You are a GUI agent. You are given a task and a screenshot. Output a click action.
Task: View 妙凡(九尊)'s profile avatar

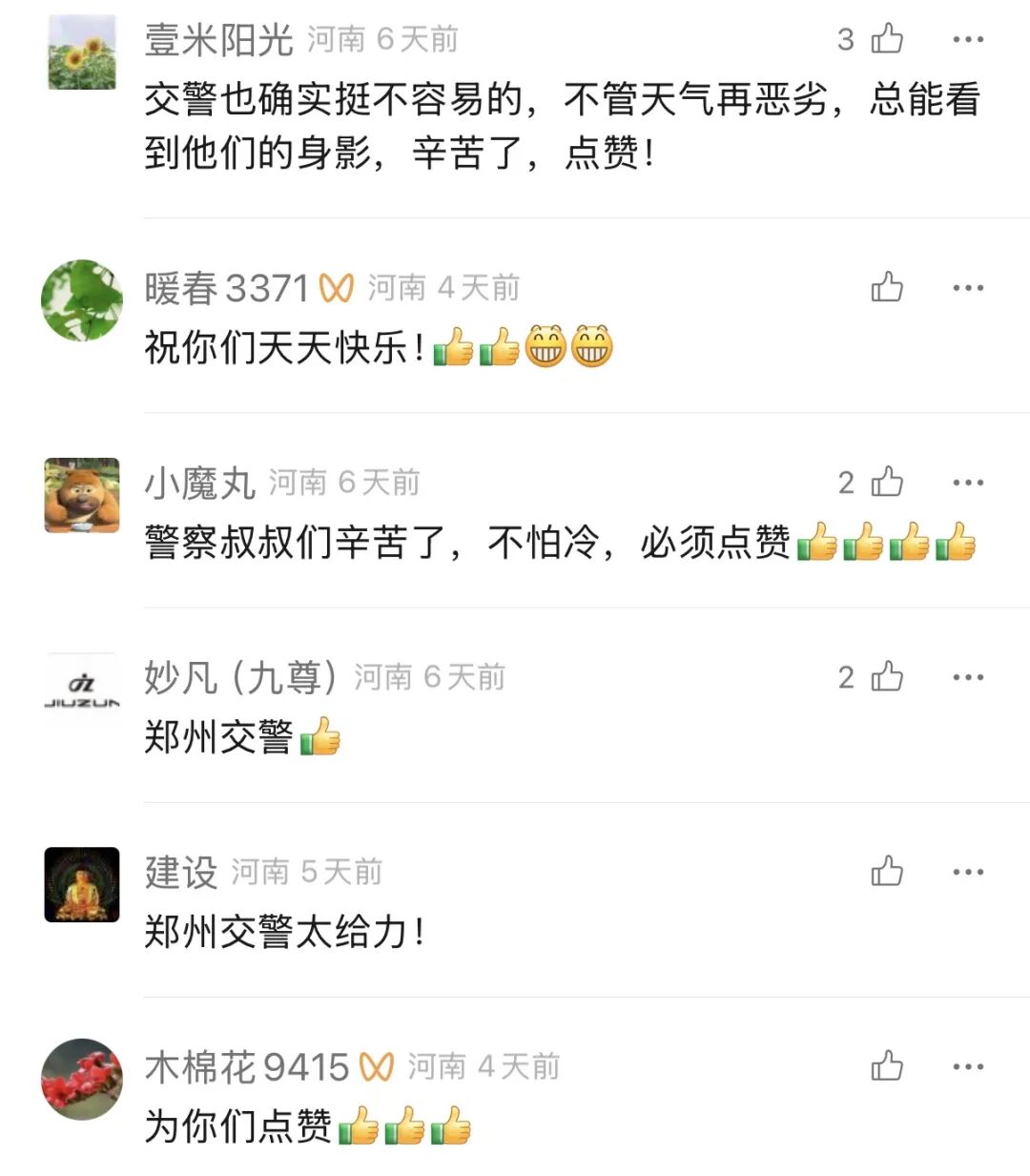[x=82, y=690]
